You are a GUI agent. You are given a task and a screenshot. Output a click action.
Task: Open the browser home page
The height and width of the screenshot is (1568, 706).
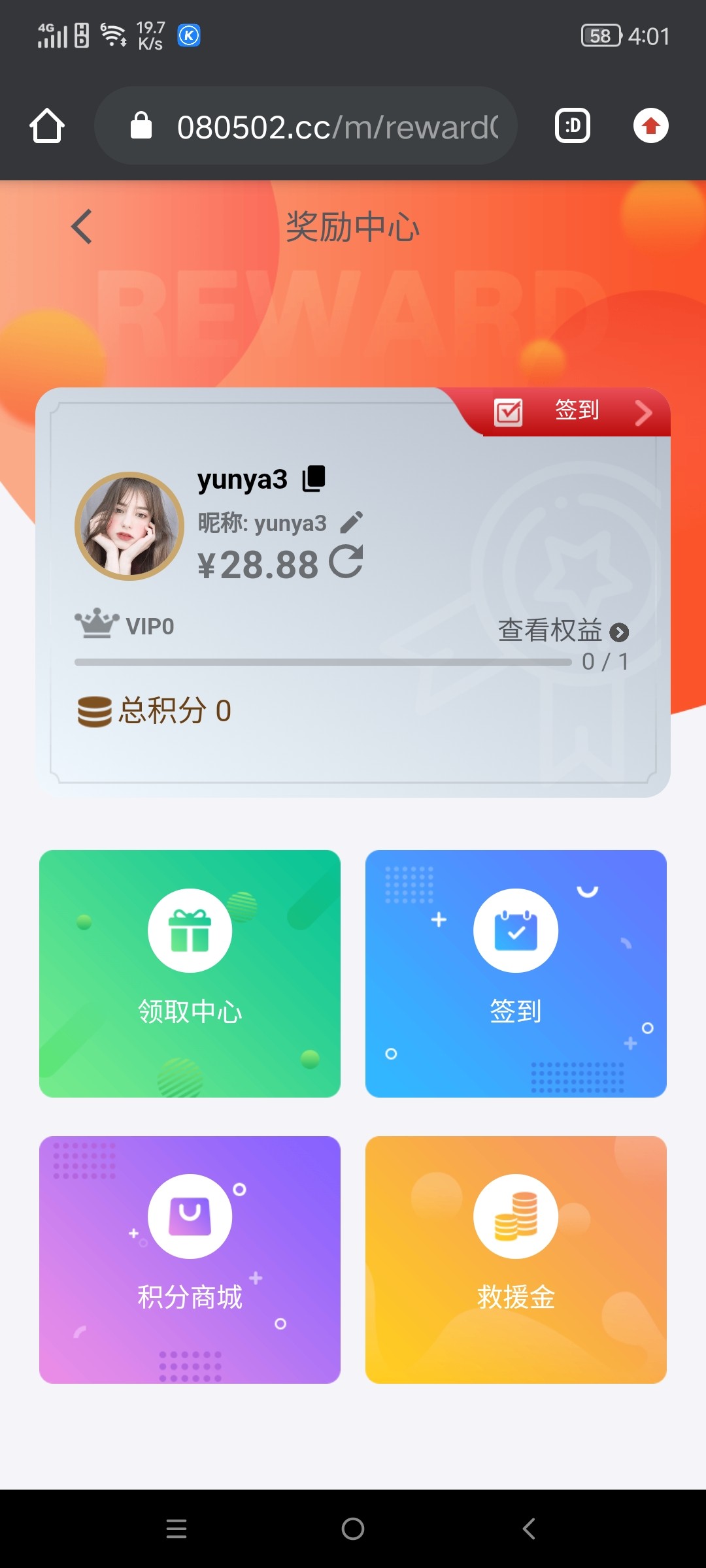point(47,125)
